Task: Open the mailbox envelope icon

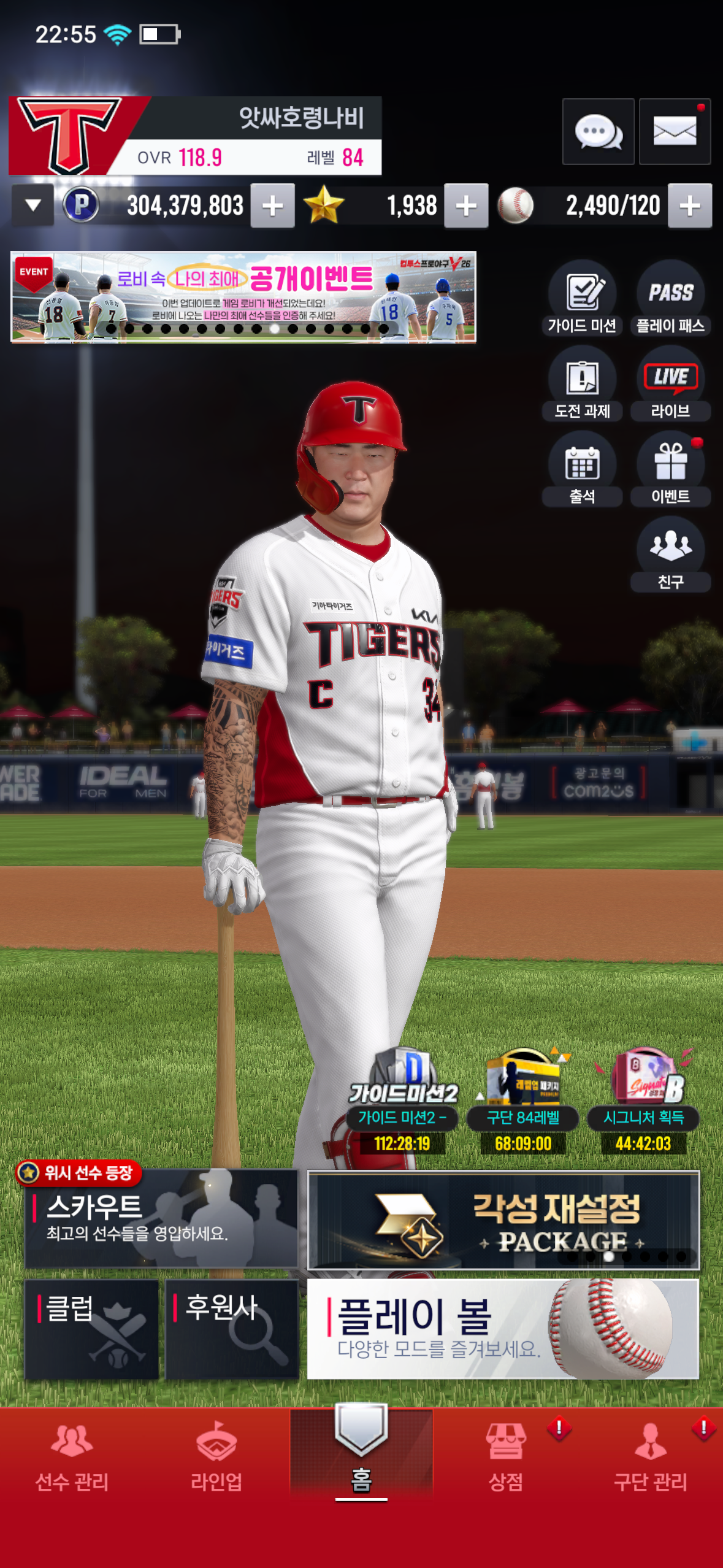Action: [675, 131]
